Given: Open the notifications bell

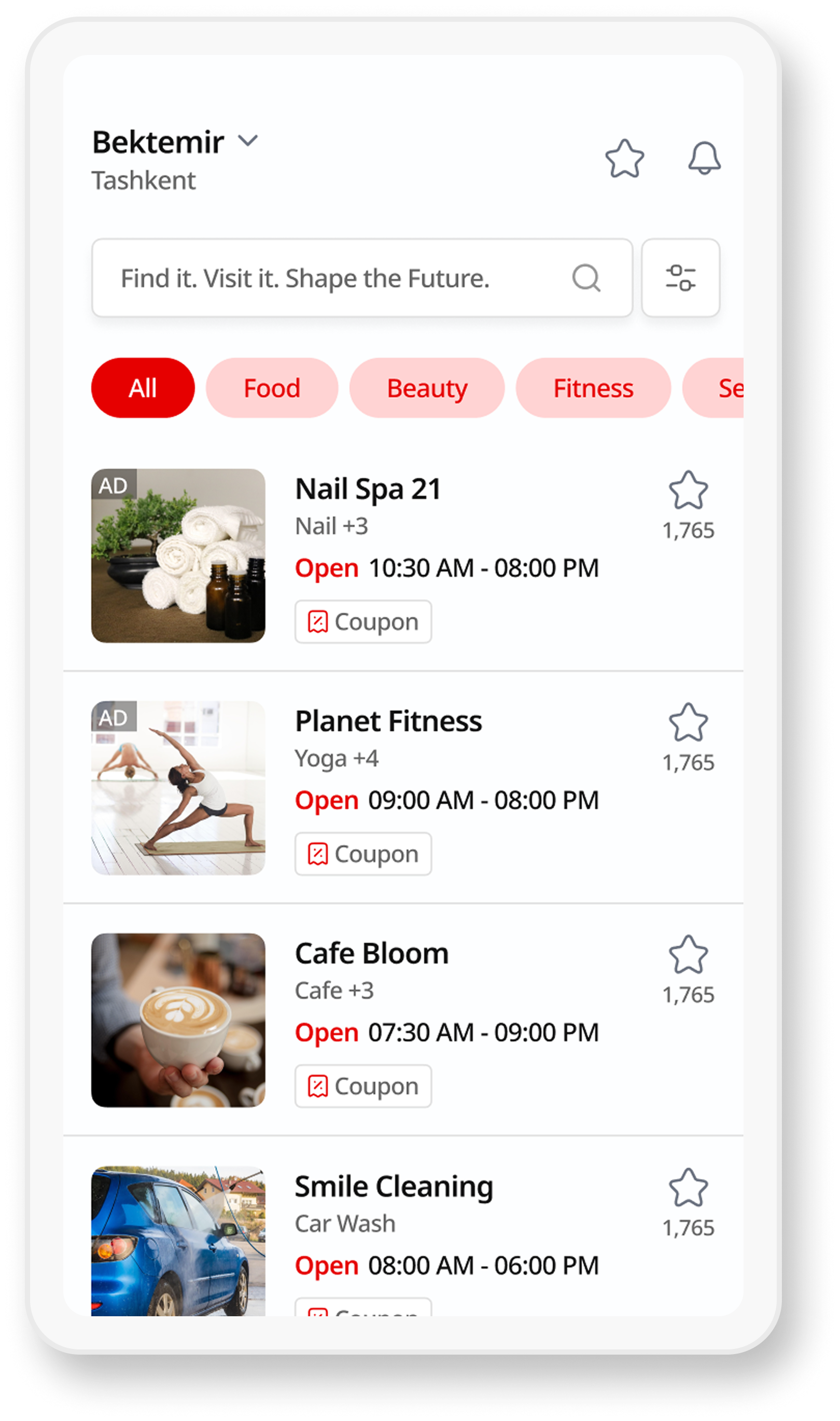Looking at the screenshot, I should (x=704, y=158).
